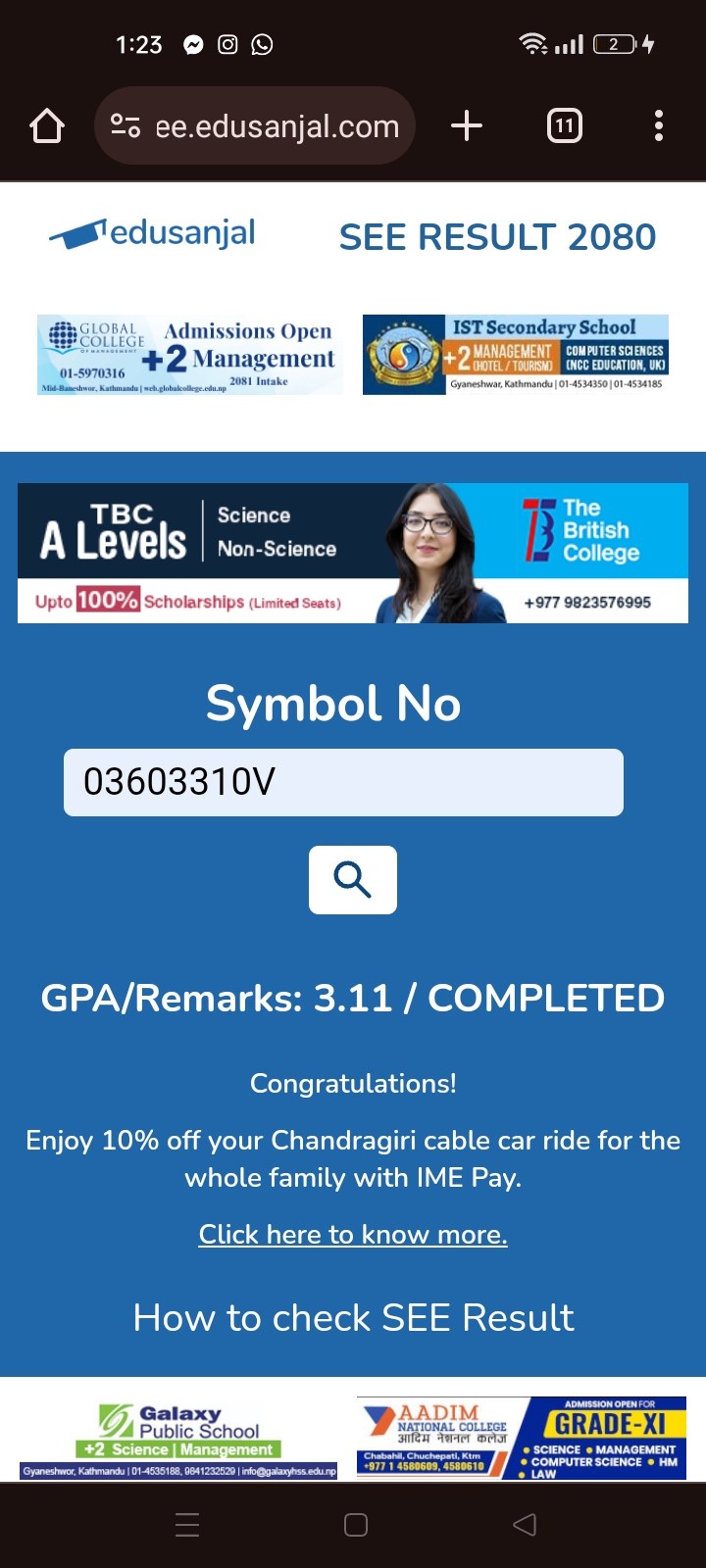The image size is (706, 1568).
Task: Open the Global College admissions banner
Action: pos(189,355)
